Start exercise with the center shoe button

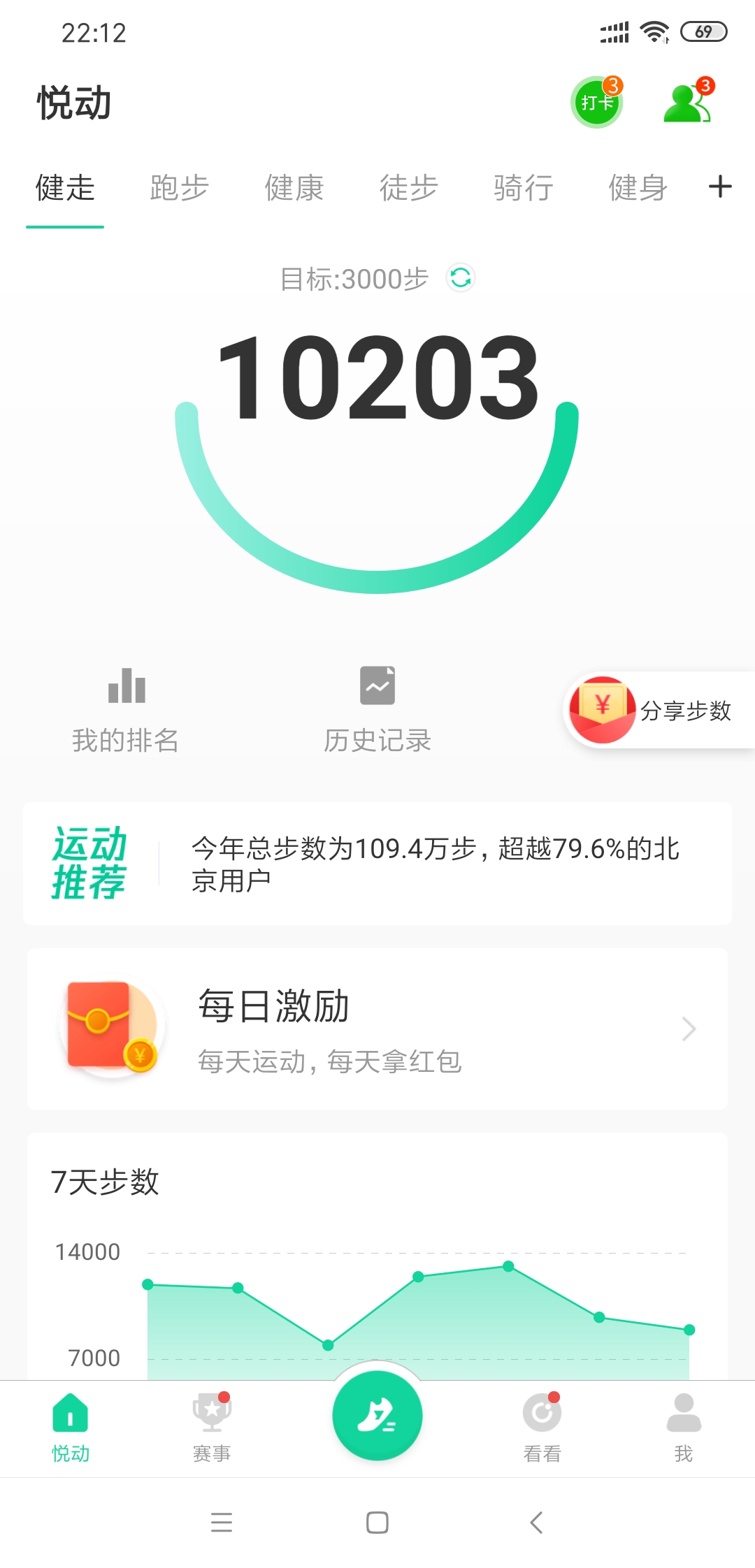pos(377,1416)
